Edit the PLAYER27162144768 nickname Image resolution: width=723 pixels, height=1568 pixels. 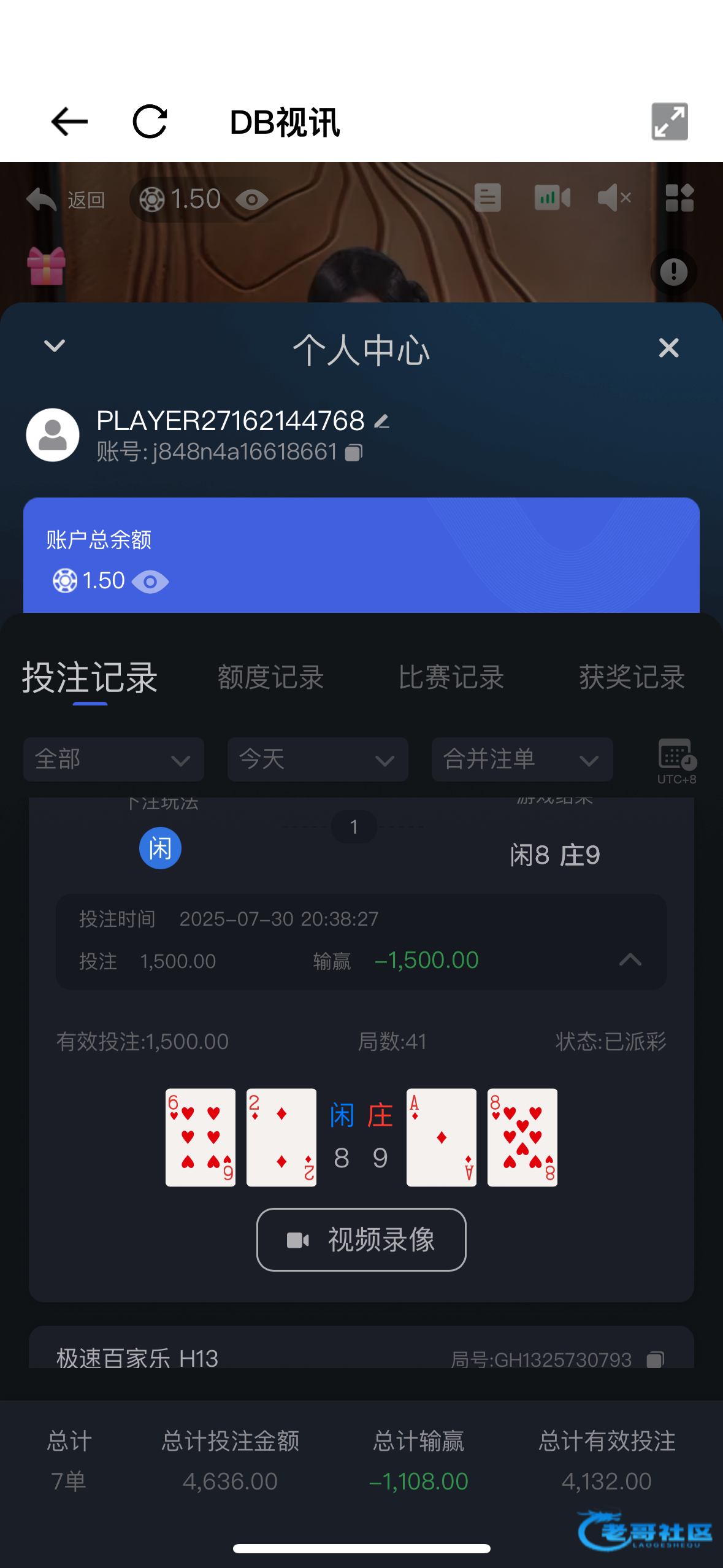pos(382,421)
